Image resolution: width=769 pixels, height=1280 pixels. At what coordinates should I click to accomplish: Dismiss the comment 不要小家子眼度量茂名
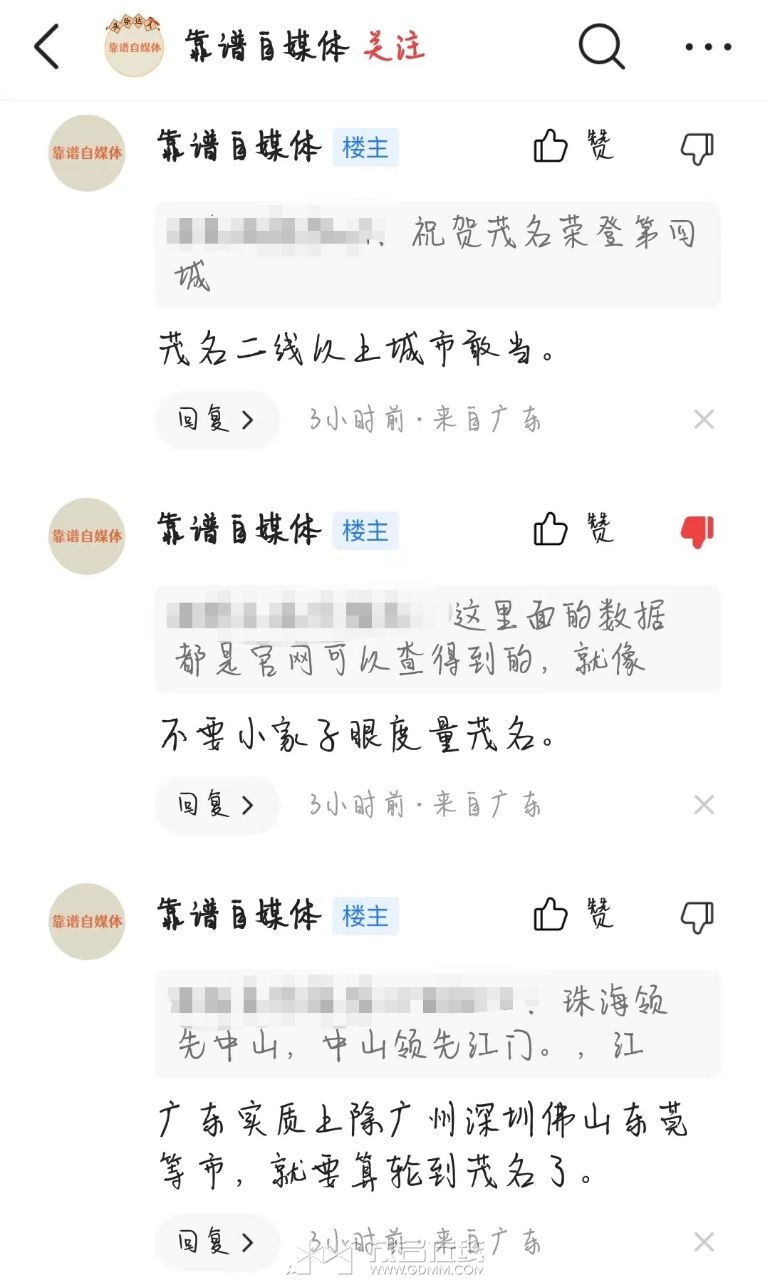[x=704, y=805]
